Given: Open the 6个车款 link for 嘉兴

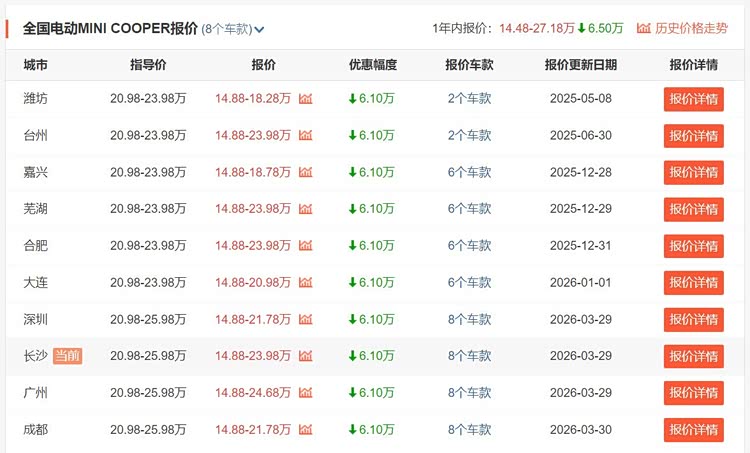Looking at the screenshot, I should pyautogui.click(x=468, y=173).
